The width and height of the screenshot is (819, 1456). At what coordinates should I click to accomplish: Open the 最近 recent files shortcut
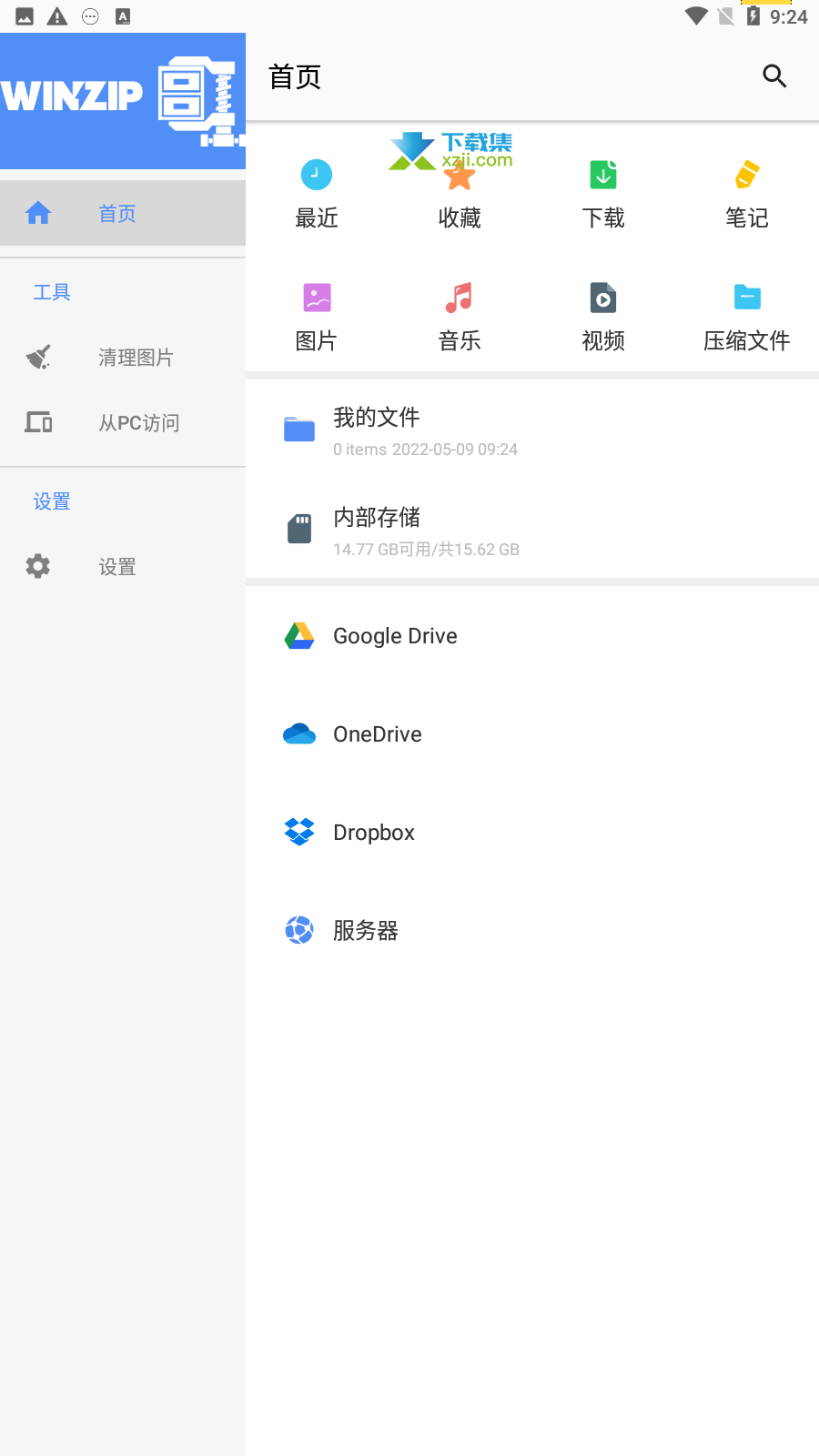point(317,193)
